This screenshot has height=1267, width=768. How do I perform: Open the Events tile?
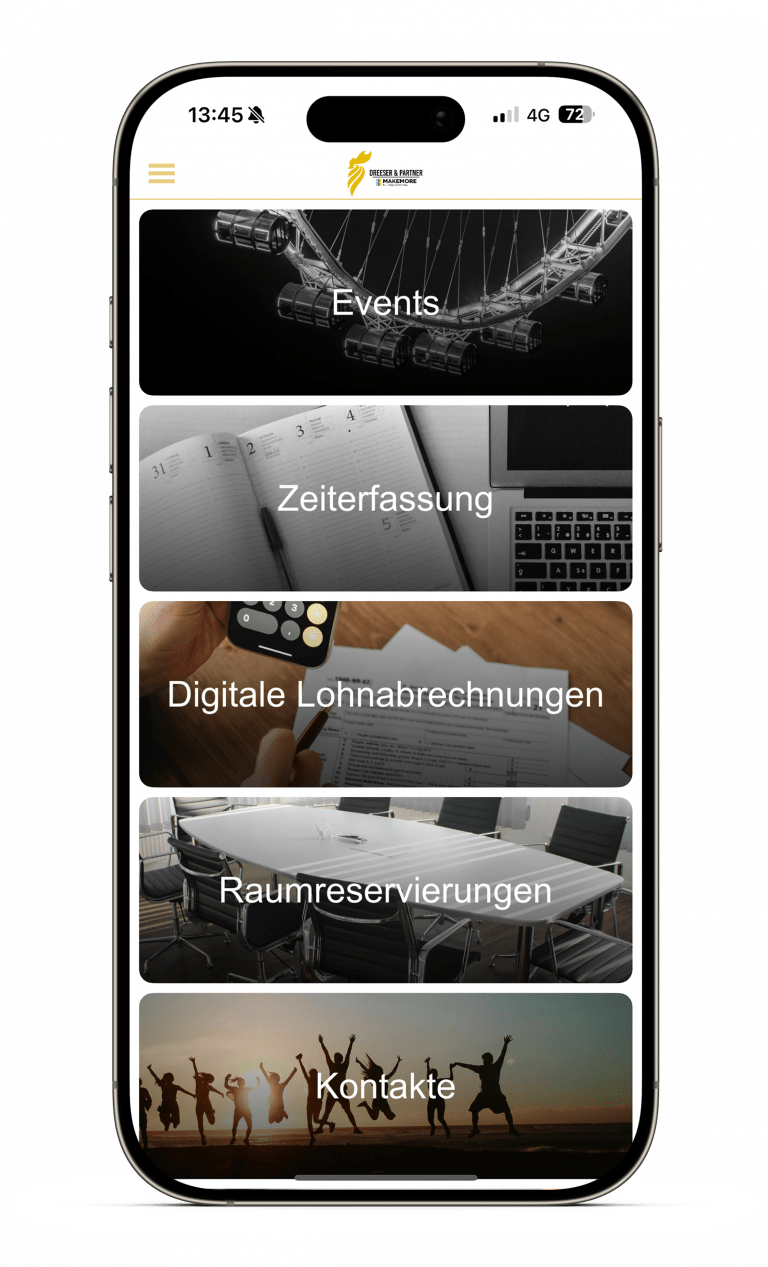point(385,302)
